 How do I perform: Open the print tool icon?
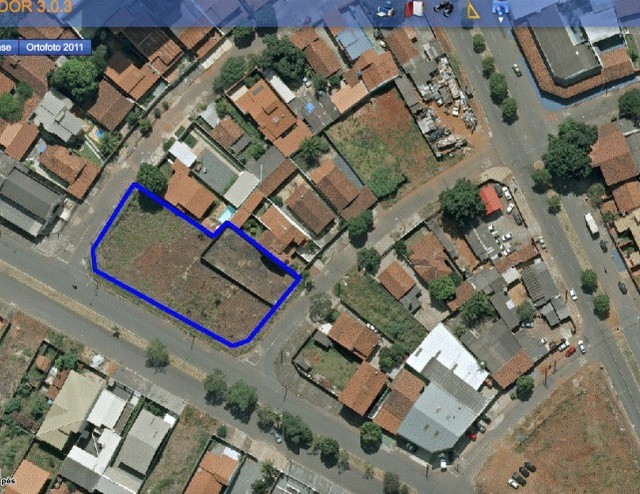click(385, 10)
